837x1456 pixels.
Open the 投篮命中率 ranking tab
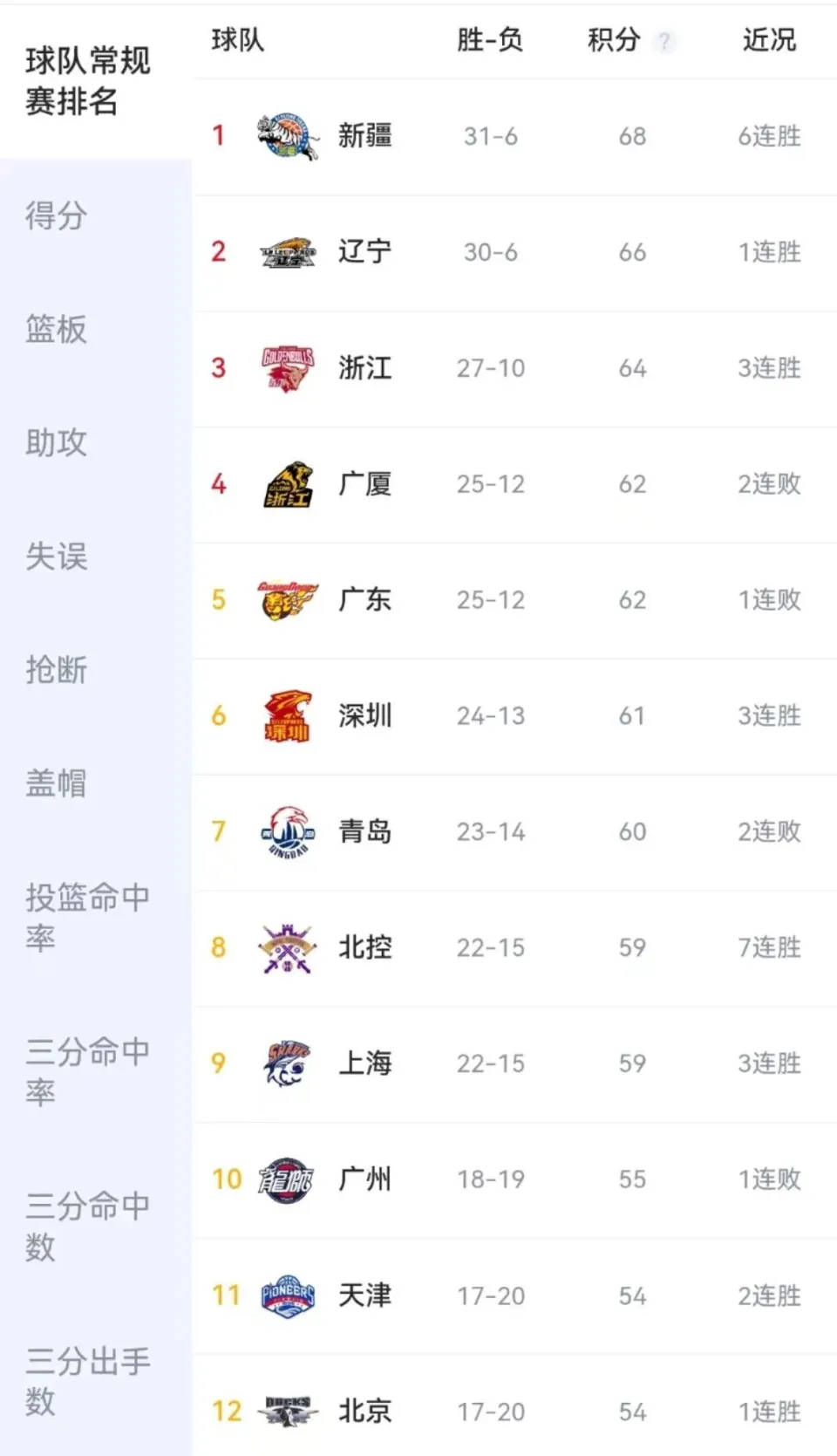(87, 917)
